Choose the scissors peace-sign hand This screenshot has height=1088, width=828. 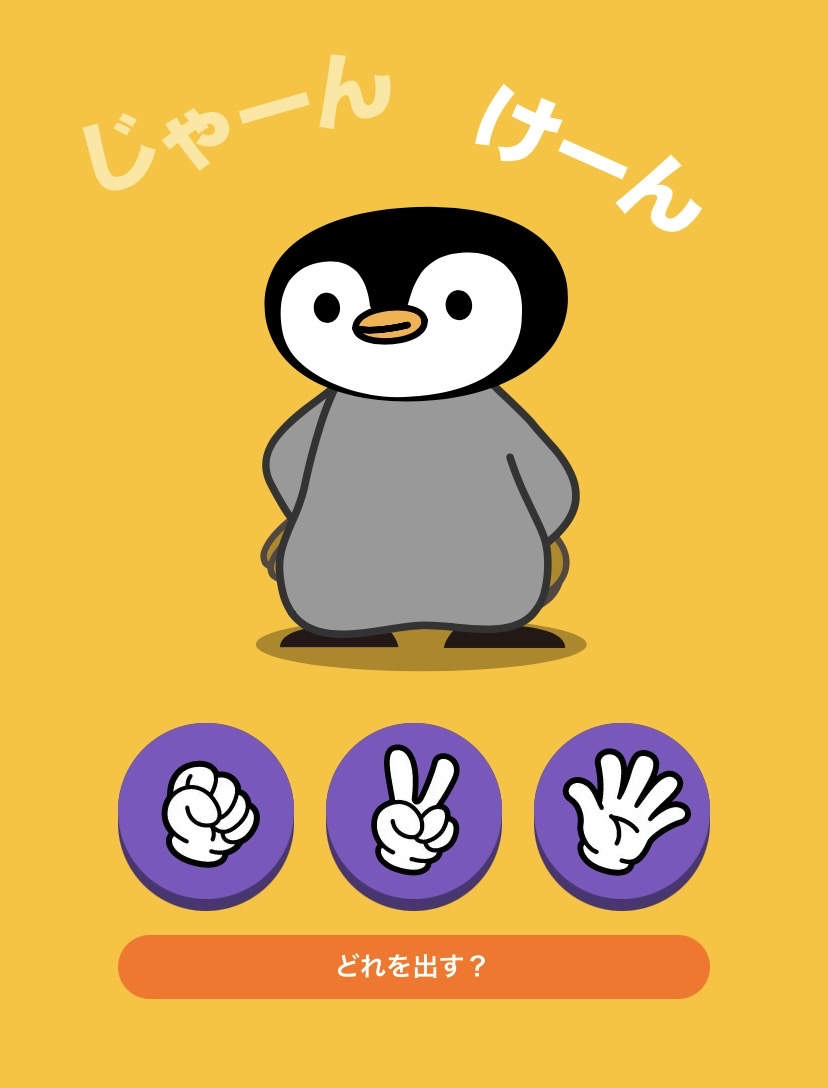(x=414, y=812)
